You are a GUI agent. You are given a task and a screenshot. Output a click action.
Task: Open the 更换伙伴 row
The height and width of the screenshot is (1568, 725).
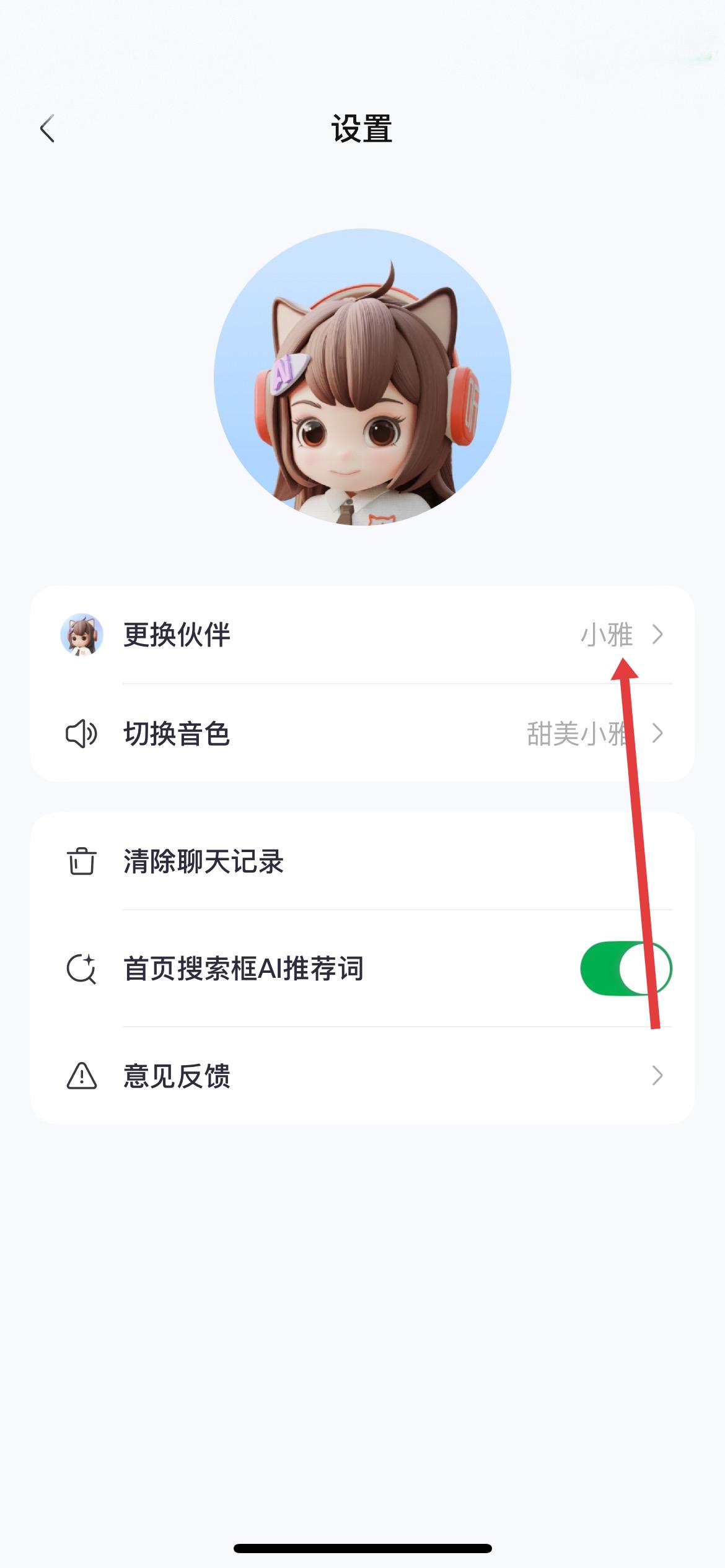coord(362,635)
